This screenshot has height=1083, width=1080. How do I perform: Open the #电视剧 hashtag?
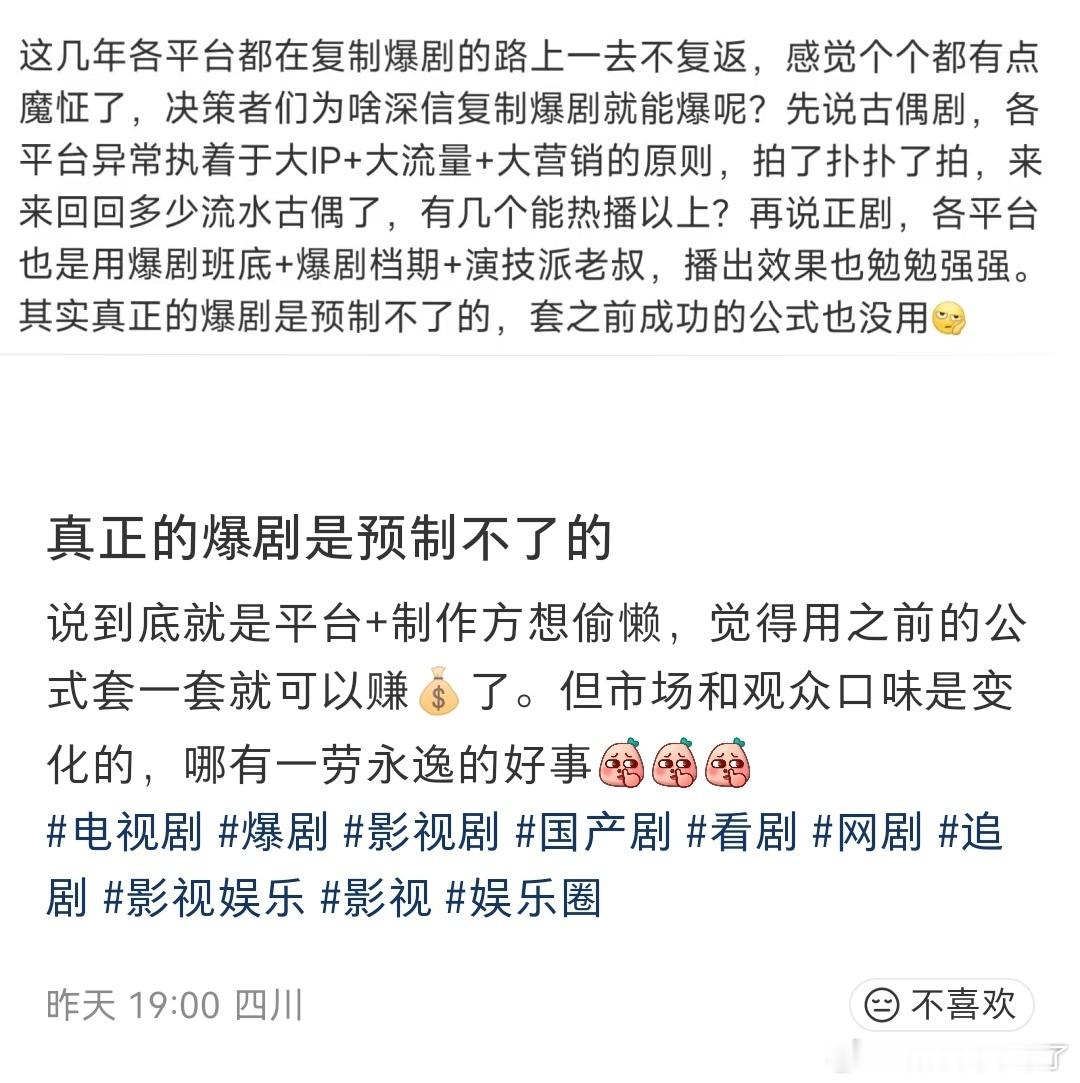pyautogui.click(x=124, y=832)
